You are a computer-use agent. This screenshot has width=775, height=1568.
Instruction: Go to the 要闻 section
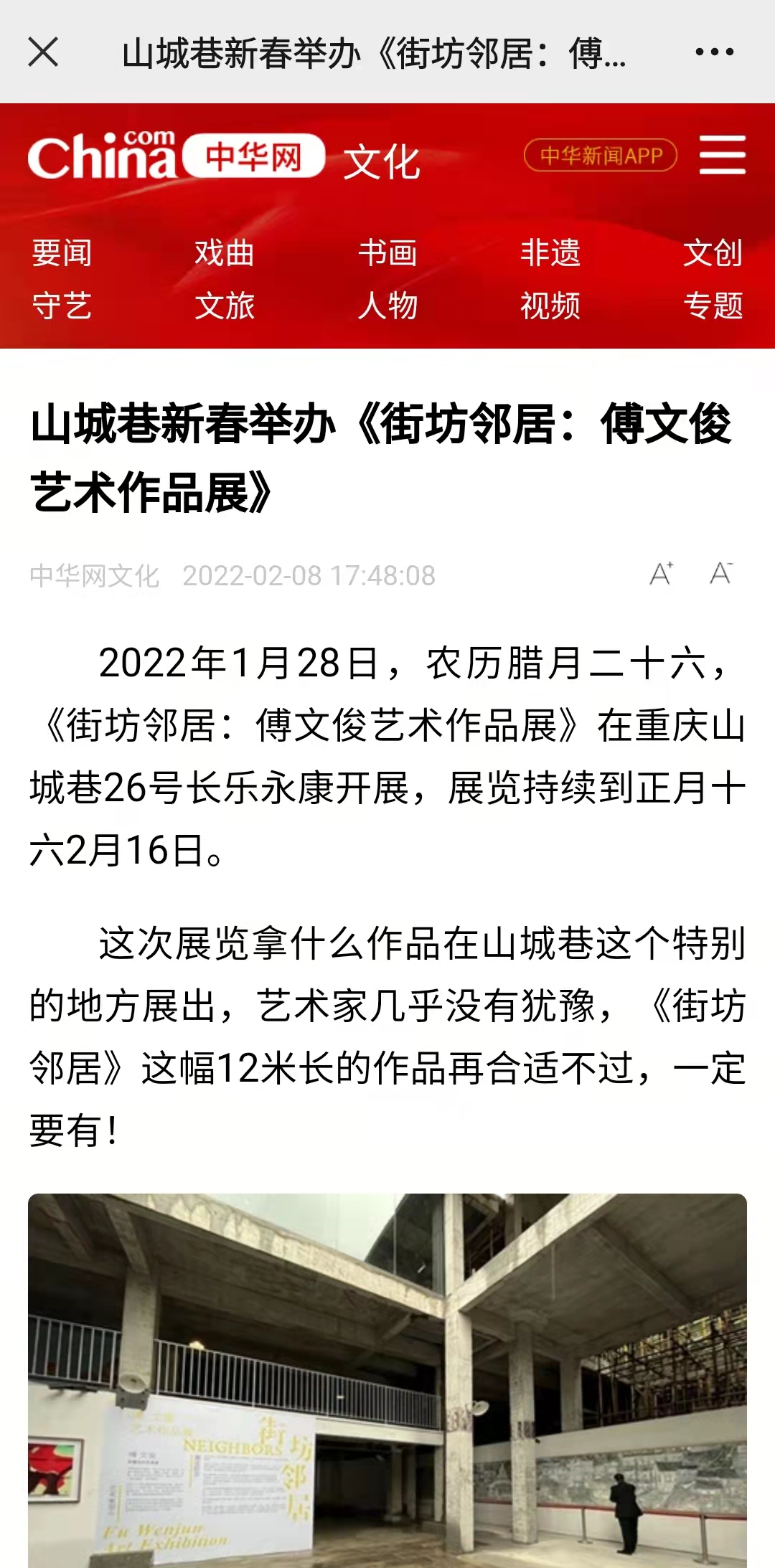click(x=62, y=253)
